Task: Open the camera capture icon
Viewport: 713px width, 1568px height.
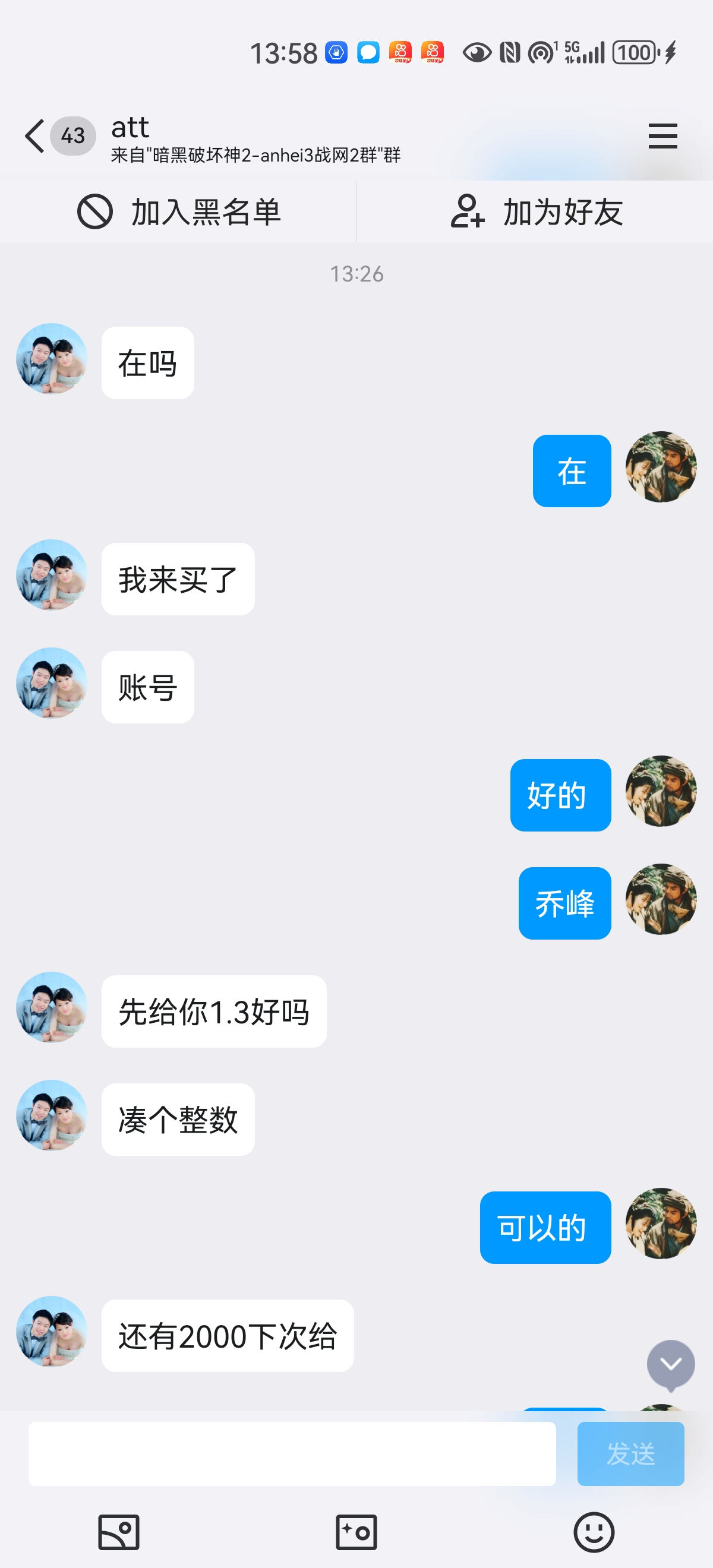Action: [x=356, y=1532]
